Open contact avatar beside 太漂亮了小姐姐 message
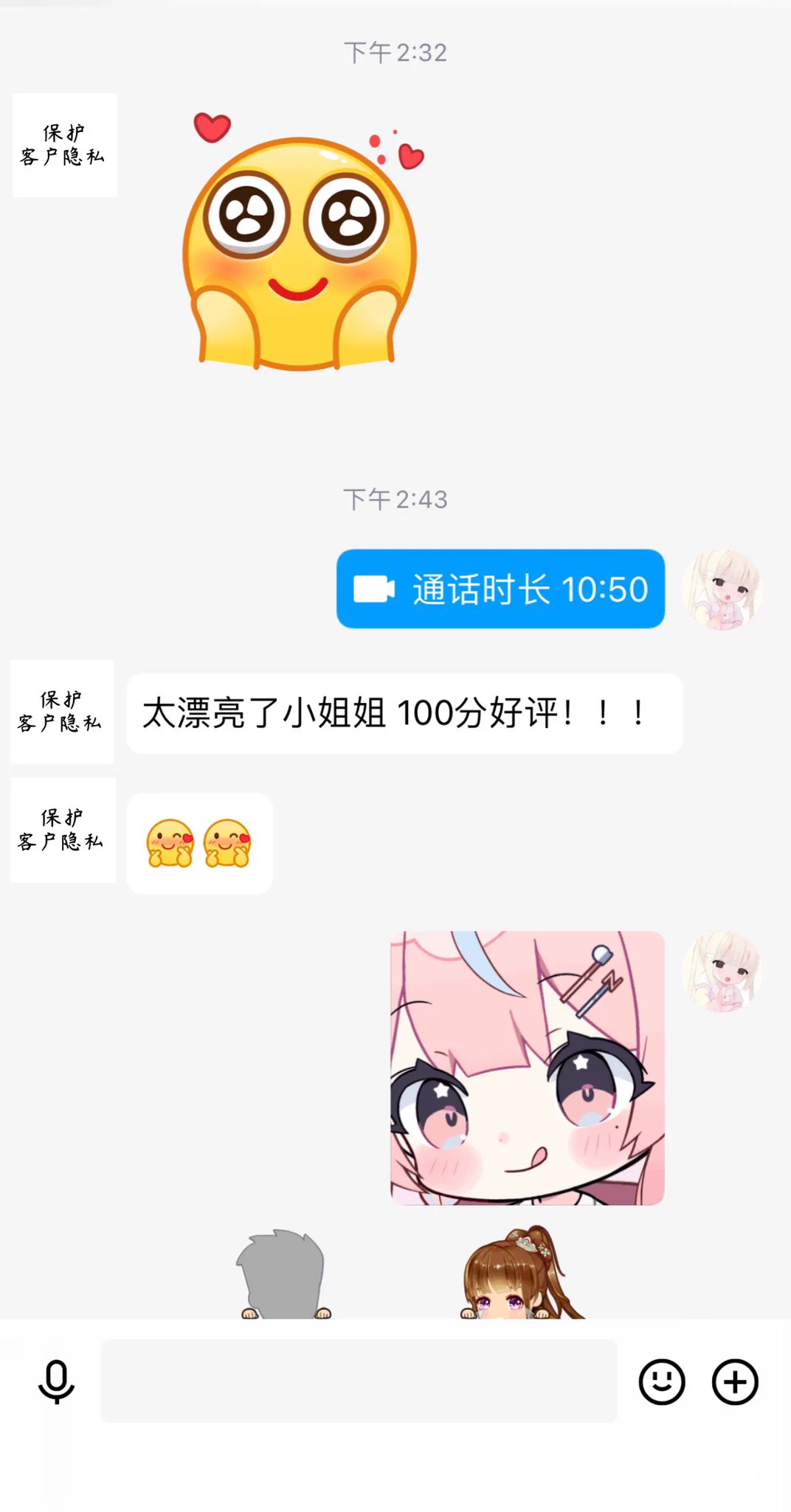This screenshot has height=1512, width=791. click(x=62, y=712)
